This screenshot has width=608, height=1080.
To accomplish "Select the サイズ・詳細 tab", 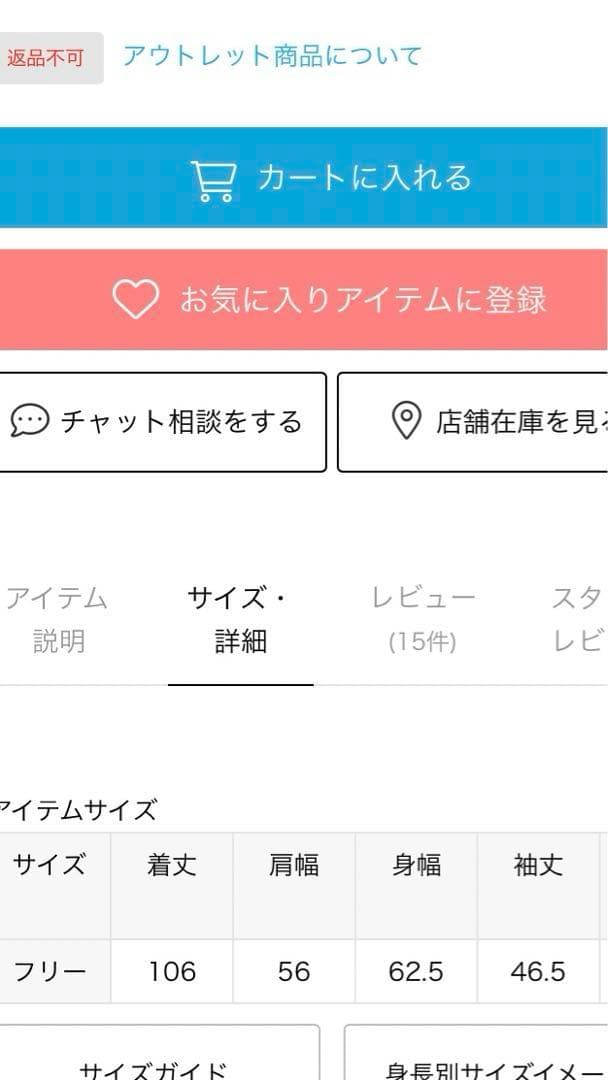I will 240,620.
